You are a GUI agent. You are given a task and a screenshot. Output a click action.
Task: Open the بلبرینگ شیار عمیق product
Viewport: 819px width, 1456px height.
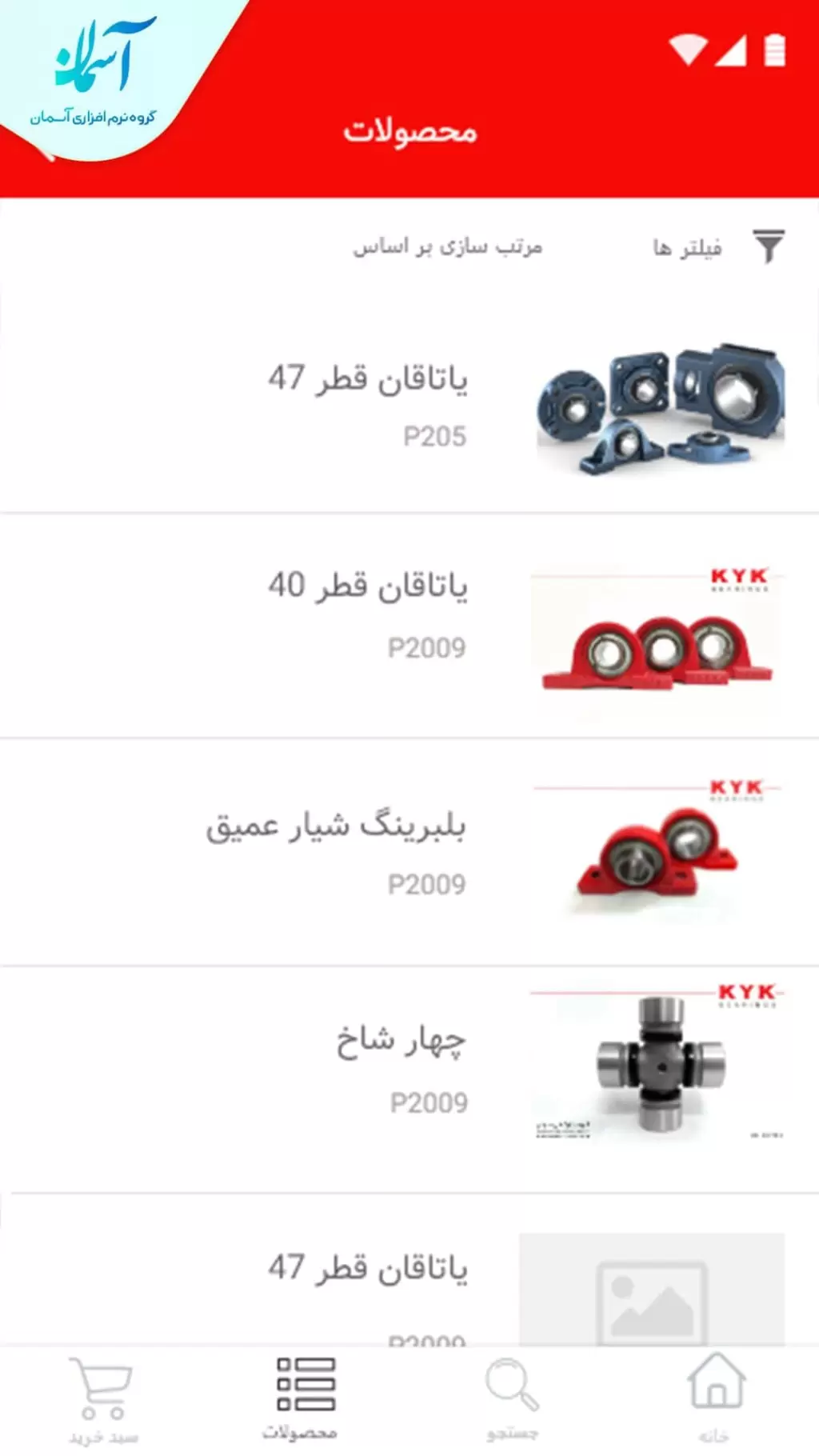click(x=409, y=852)
